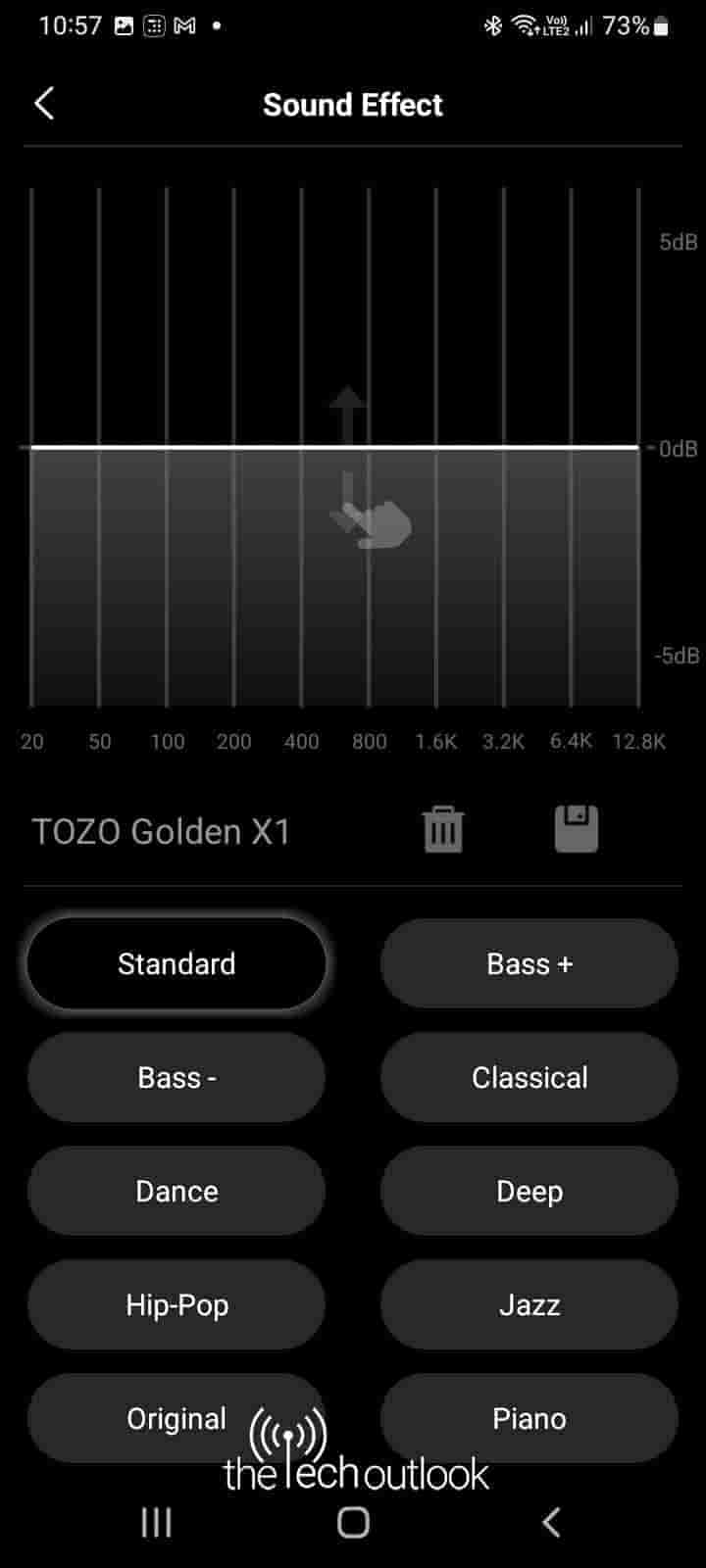The width and height of the screenshot is (706, 1568).
Task: Apply the Bass - preset
Action: coord(176,1078)
